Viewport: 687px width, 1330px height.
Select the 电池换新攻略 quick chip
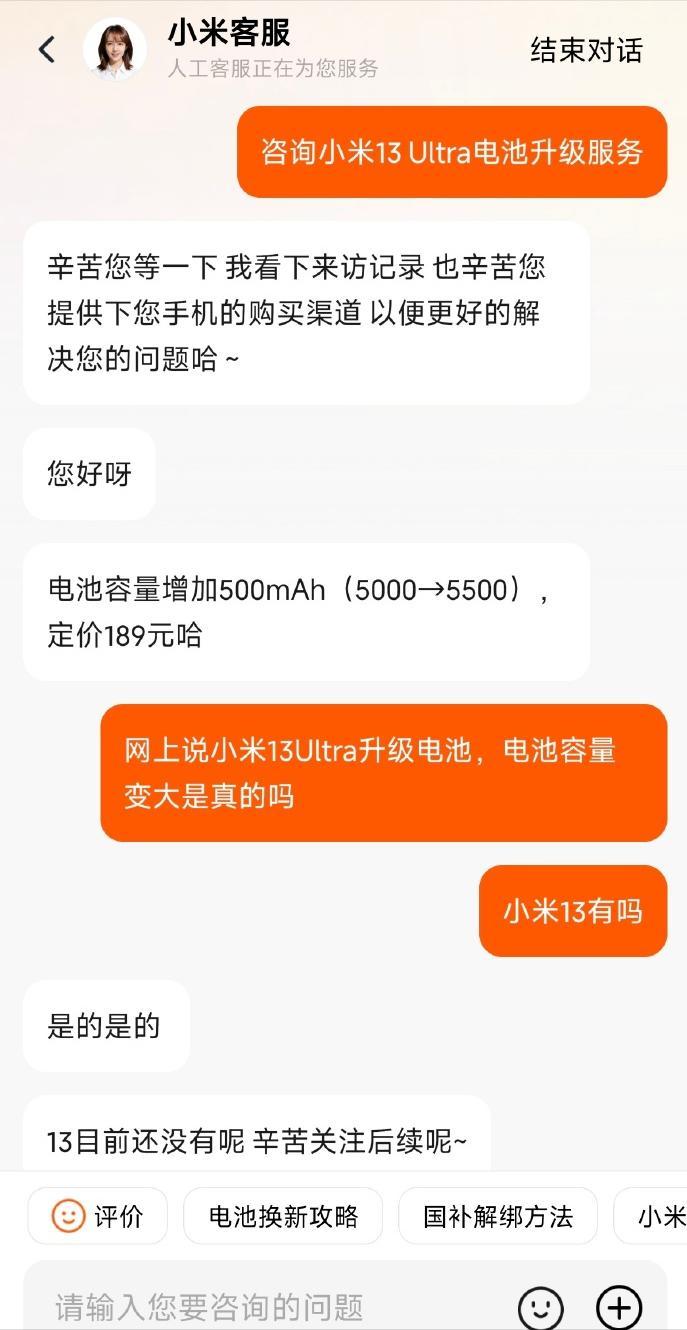tap(283, 1216)
